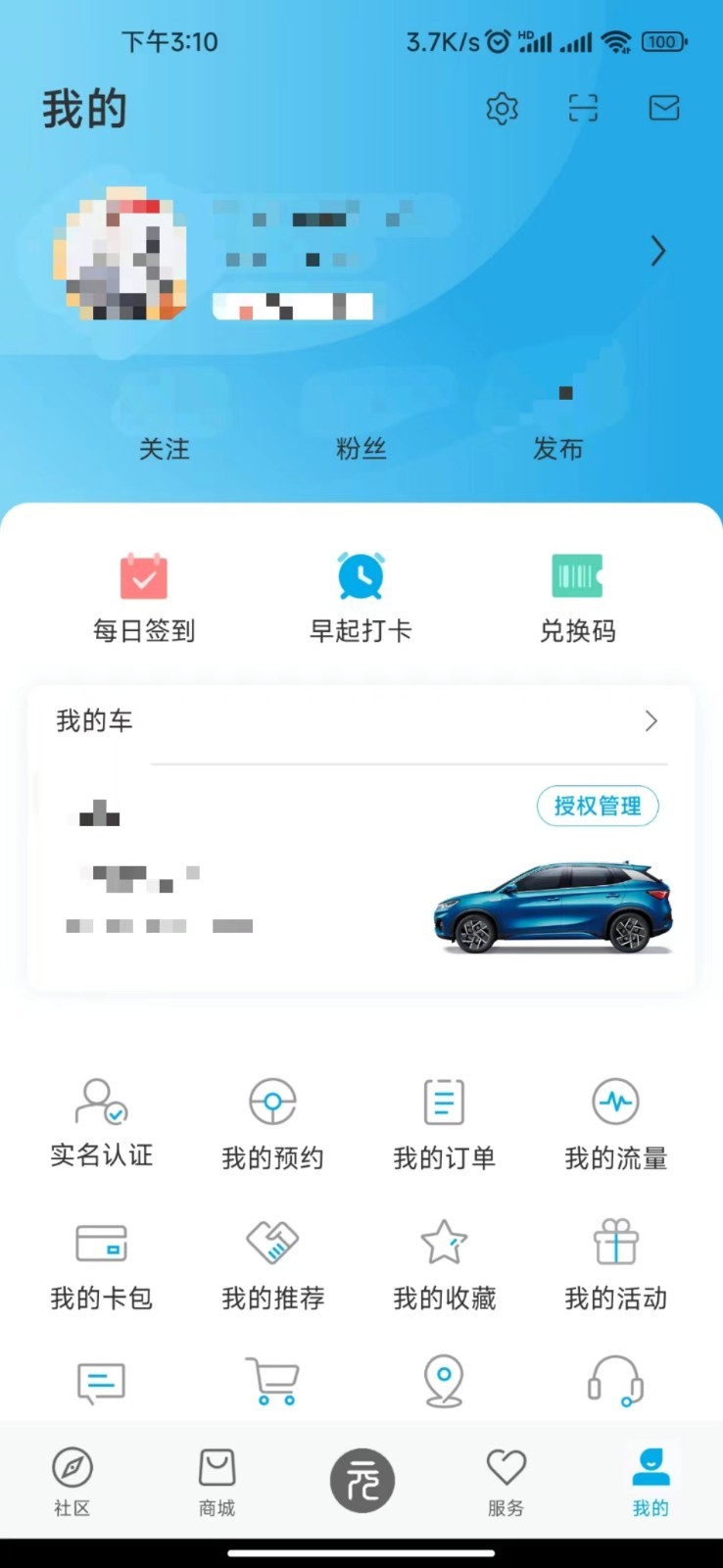The image size is (723, 1568).
Task: Open 我的卡包 card wallet
Action: pos(102,1264)
